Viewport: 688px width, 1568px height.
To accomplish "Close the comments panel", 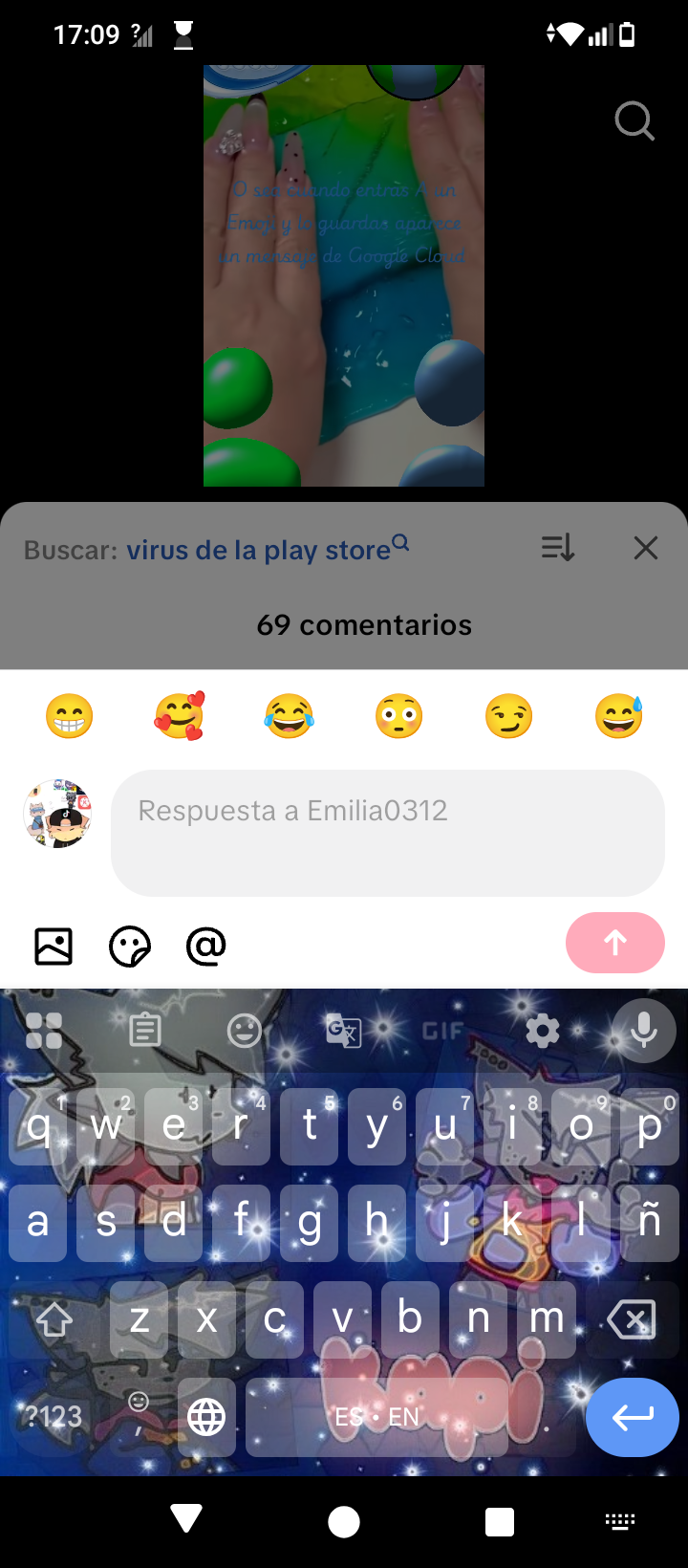I will [x=646, y=548].
